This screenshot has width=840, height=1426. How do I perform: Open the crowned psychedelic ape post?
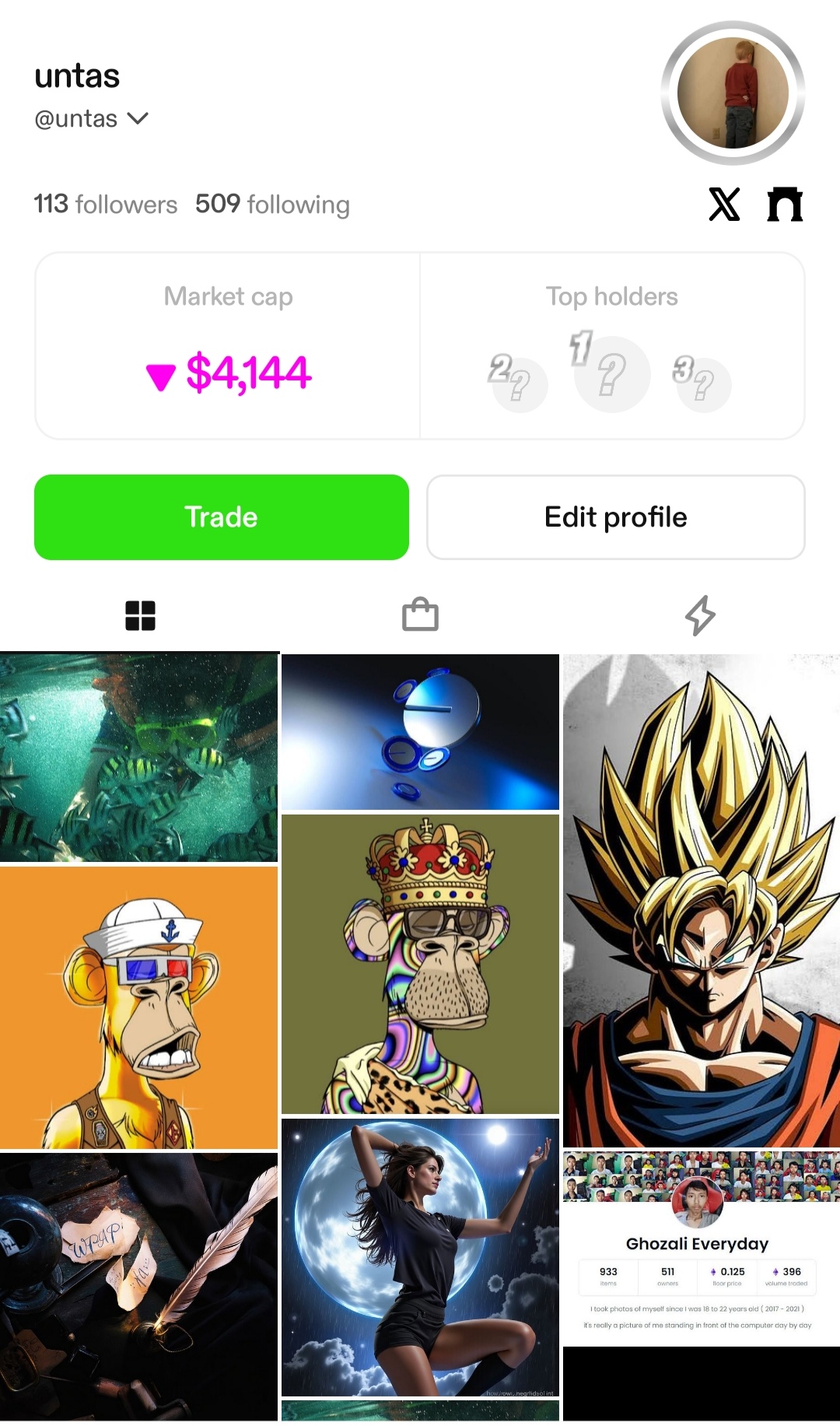pos(420,964)
